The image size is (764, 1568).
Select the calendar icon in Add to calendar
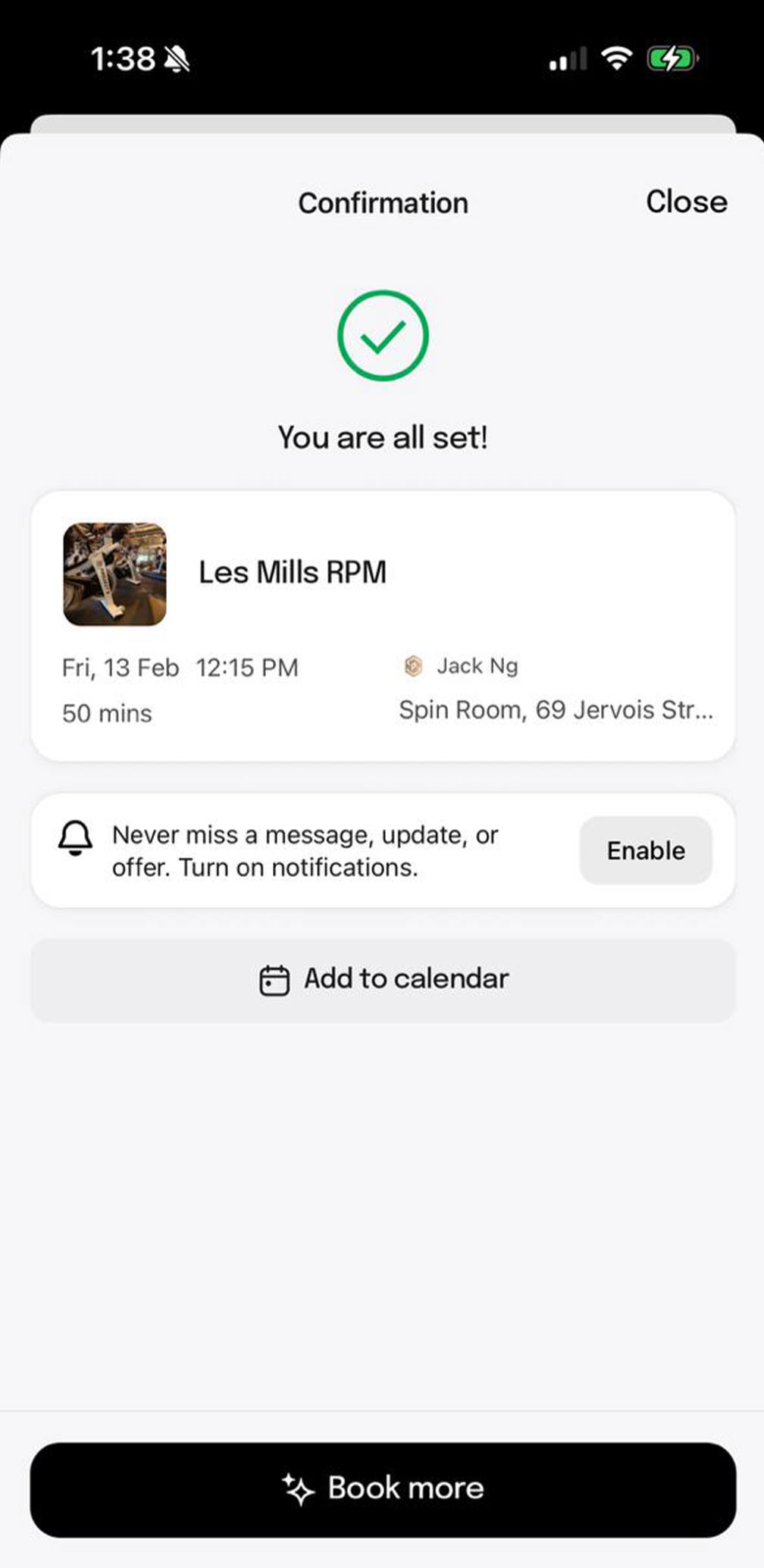tap(274, 979)
